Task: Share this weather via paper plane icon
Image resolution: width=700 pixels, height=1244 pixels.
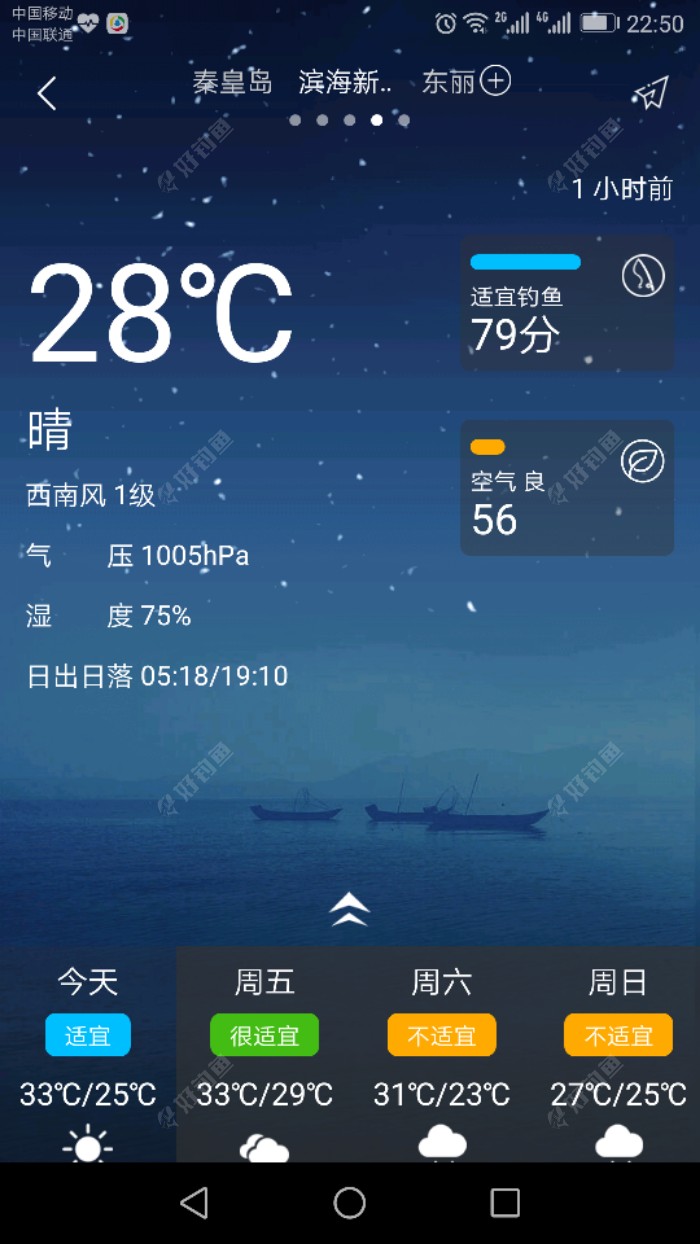Action: [650, 94]
